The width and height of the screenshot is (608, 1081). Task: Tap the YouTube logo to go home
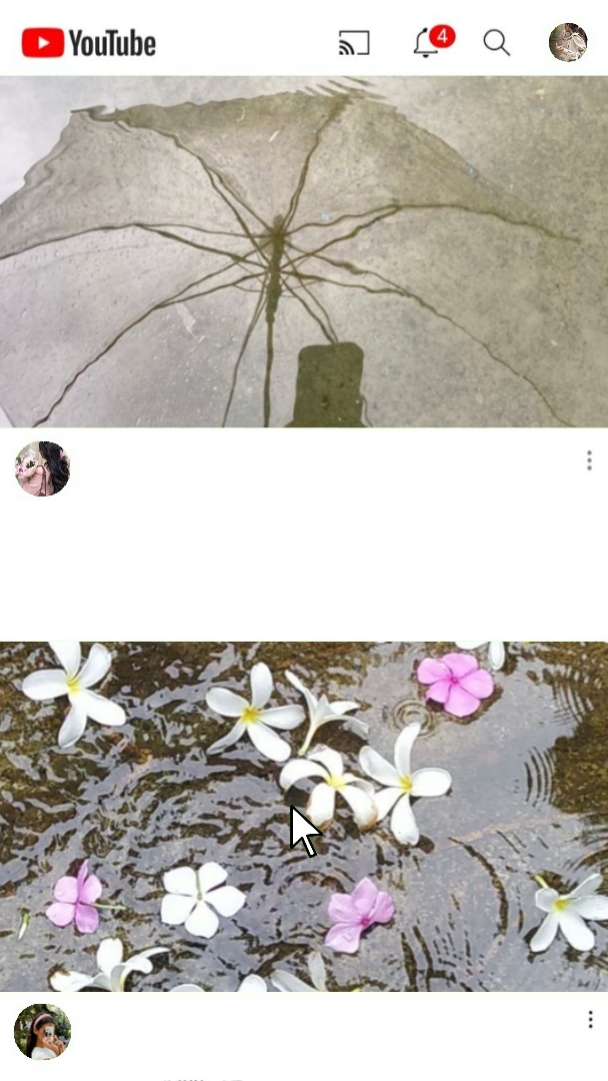89,43
